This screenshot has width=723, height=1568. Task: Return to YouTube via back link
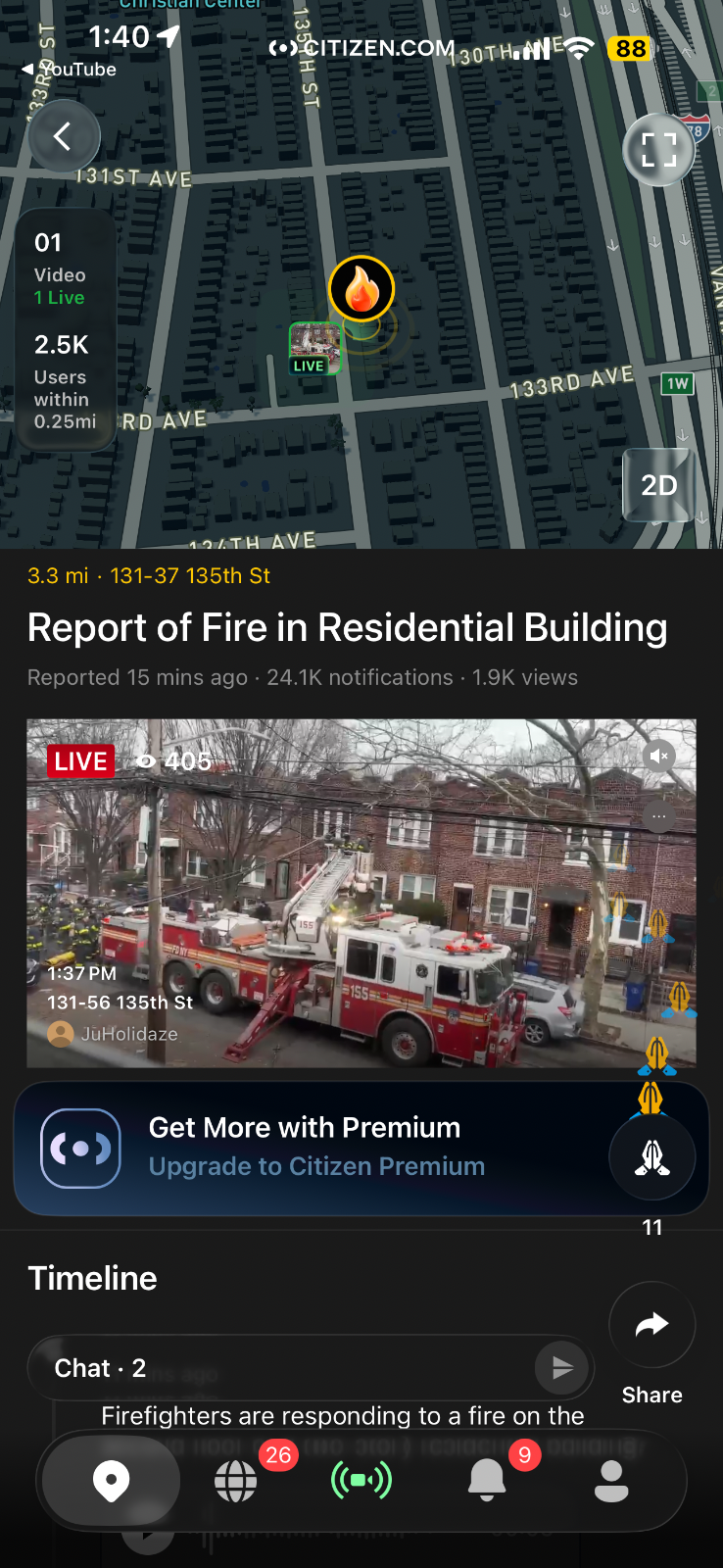(x=71, y=70)
